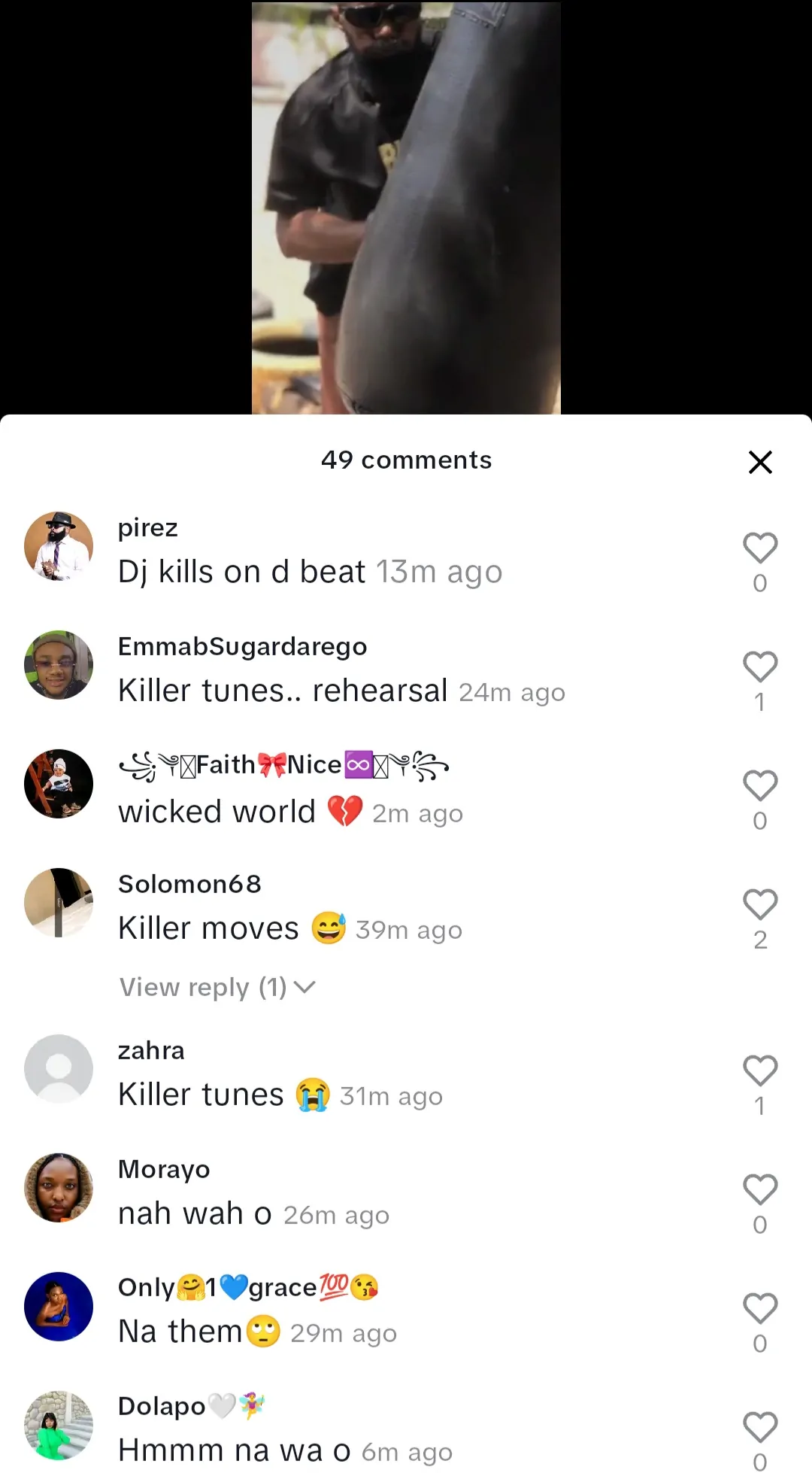Like the 'Na them' comment
This screenshot has height=1473, width=812.
tap(759, 1308)
